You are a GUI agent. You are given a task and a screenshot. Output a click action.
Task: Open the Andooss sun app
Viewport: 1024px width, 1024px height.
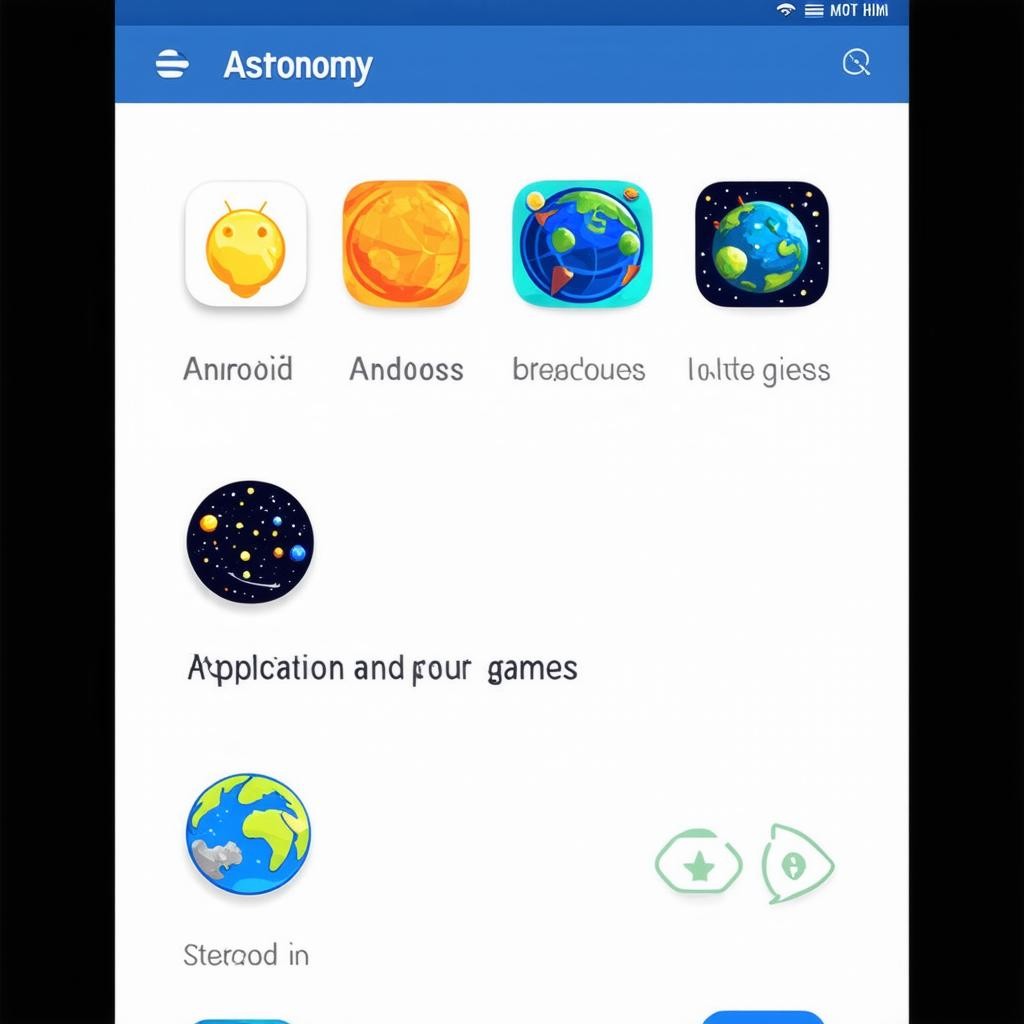coord(405,244)
